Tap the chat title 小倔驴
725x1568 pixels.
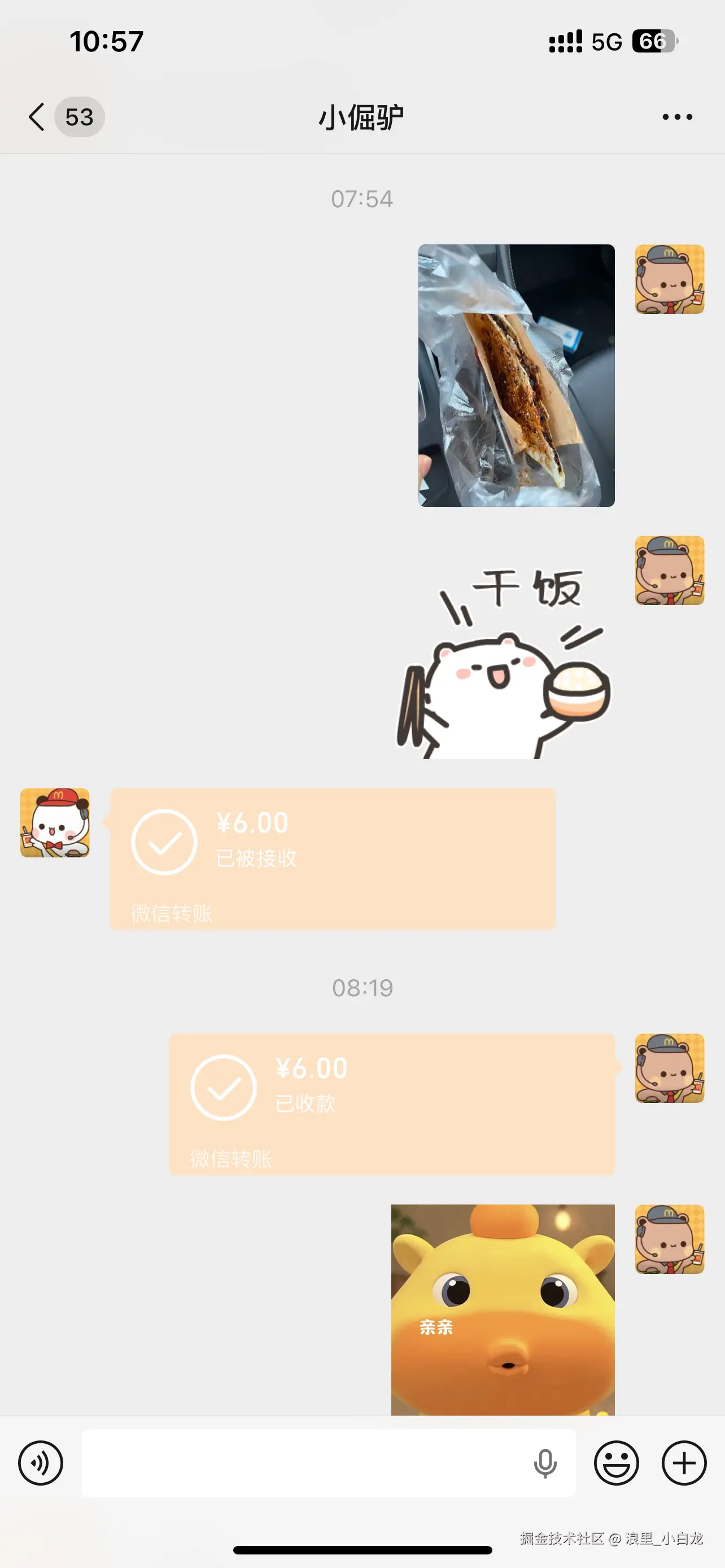pos(362,116)
